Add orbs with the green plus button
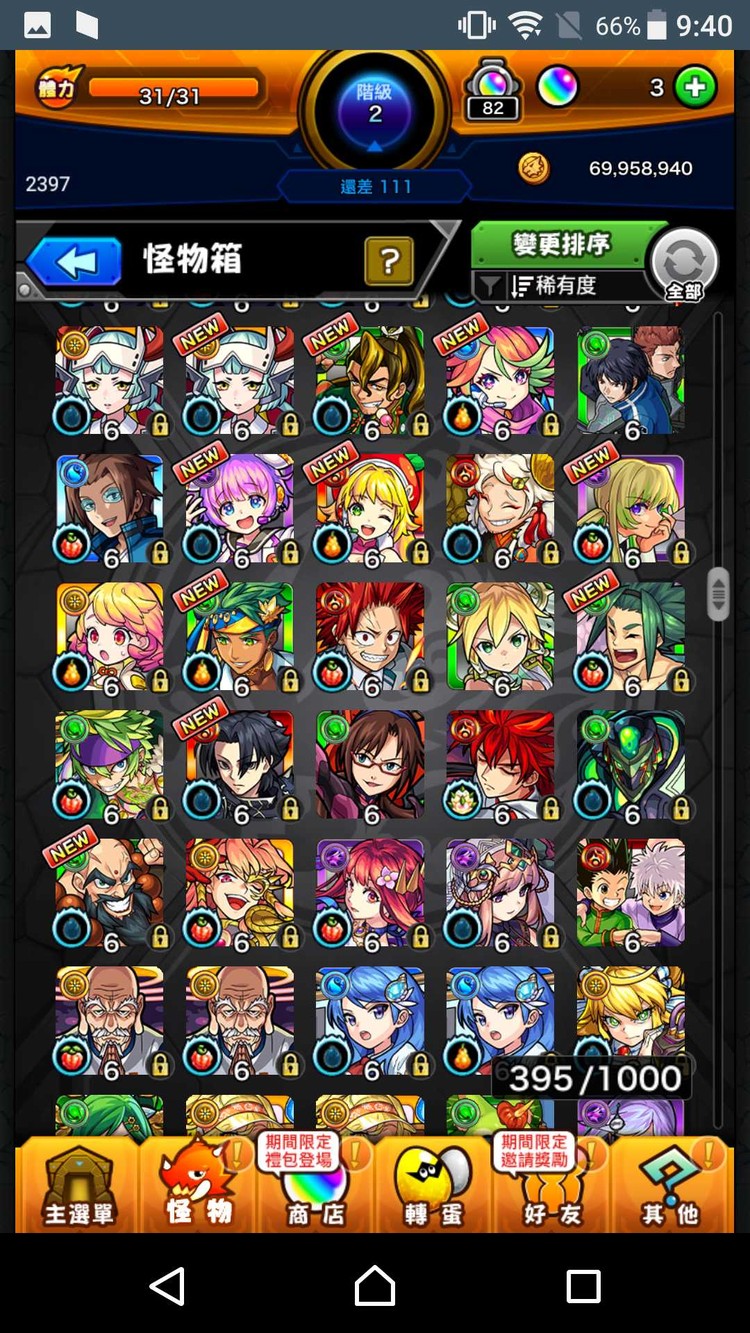750x1333 pixels. [695, 88]
